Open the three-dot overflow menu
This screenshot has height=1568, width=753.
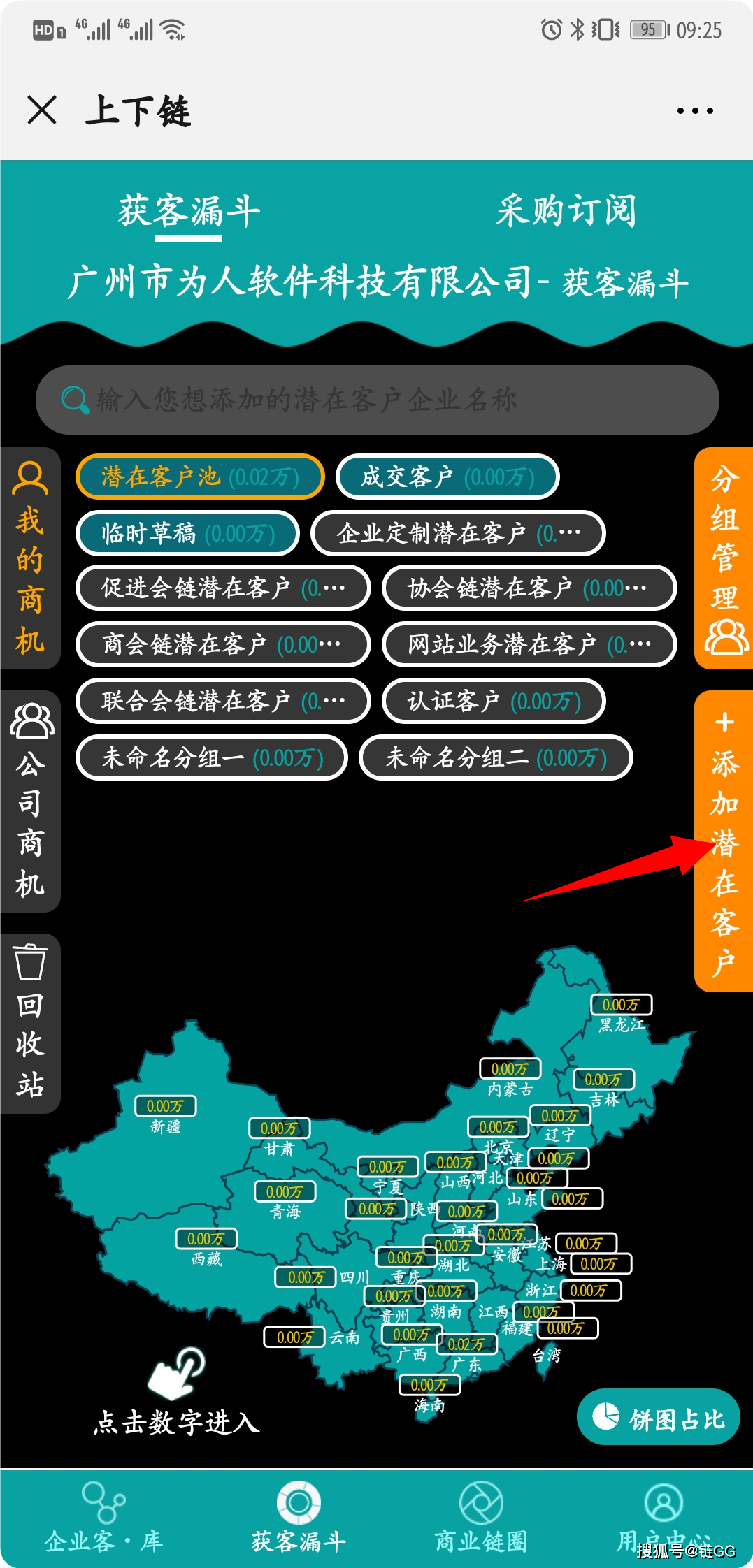pyautogui.click(x=694, y=110)
